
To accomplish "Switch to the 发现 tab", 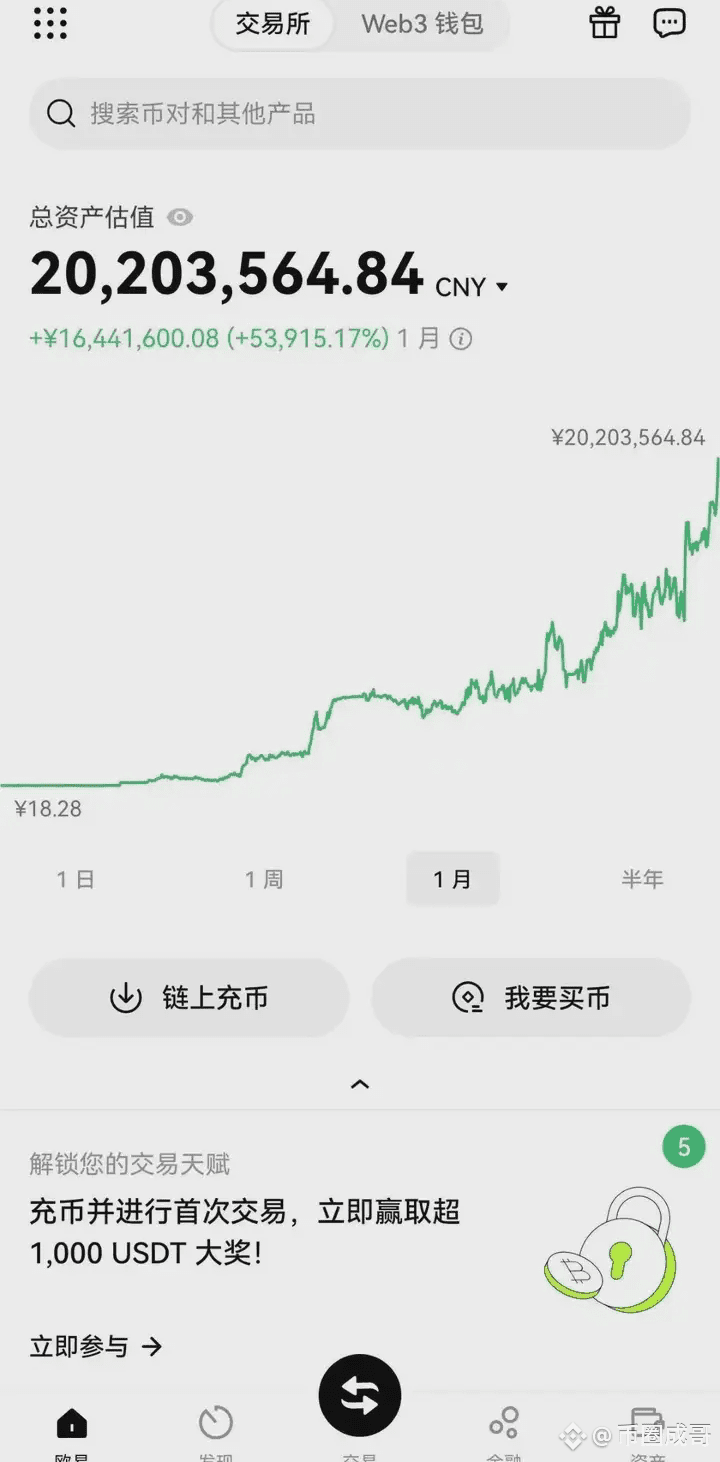I will click(216, 1432).
